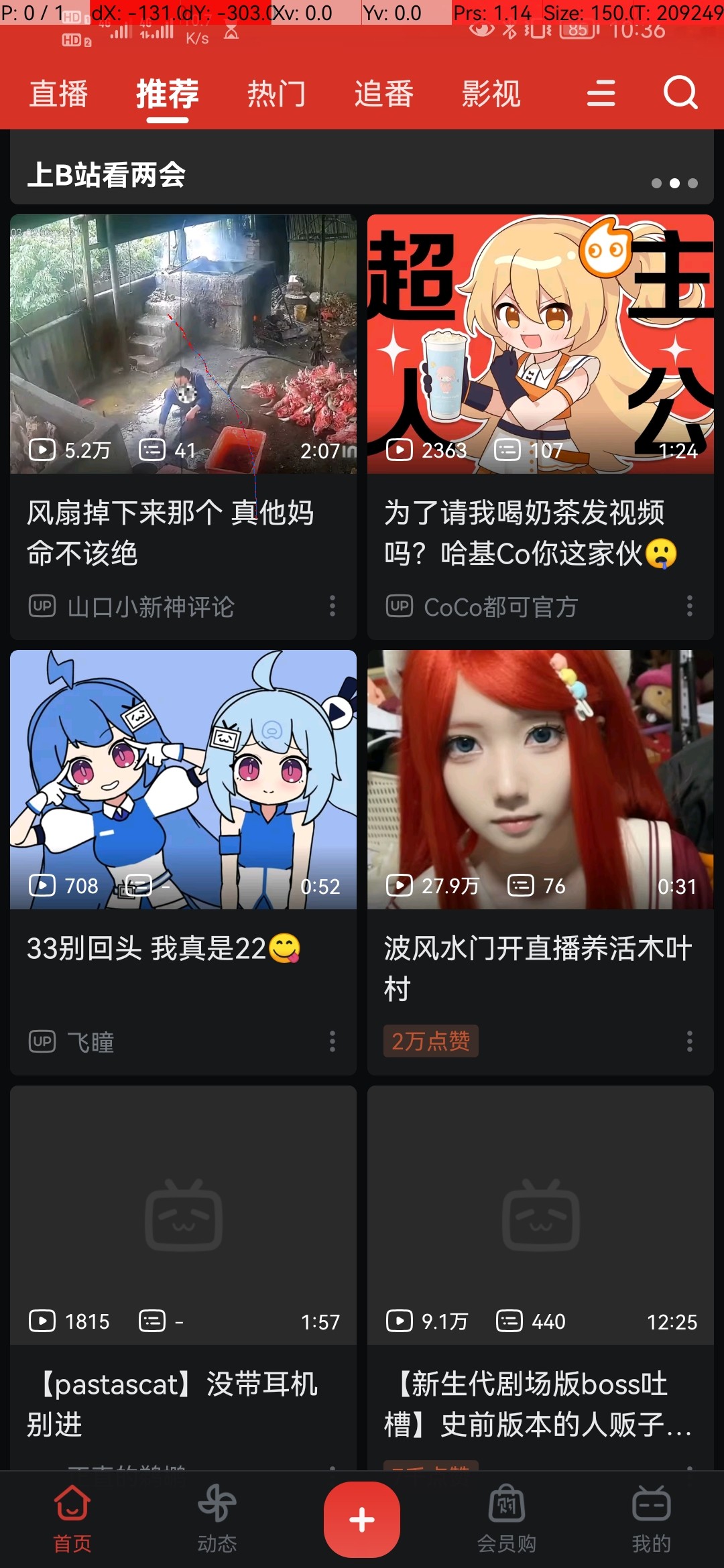Image resolution: width=724 pixels, height=1568 pixels.
Task: Open more options for 波风水门 video
Action: pyautogui.click(x=689, y=1041)
